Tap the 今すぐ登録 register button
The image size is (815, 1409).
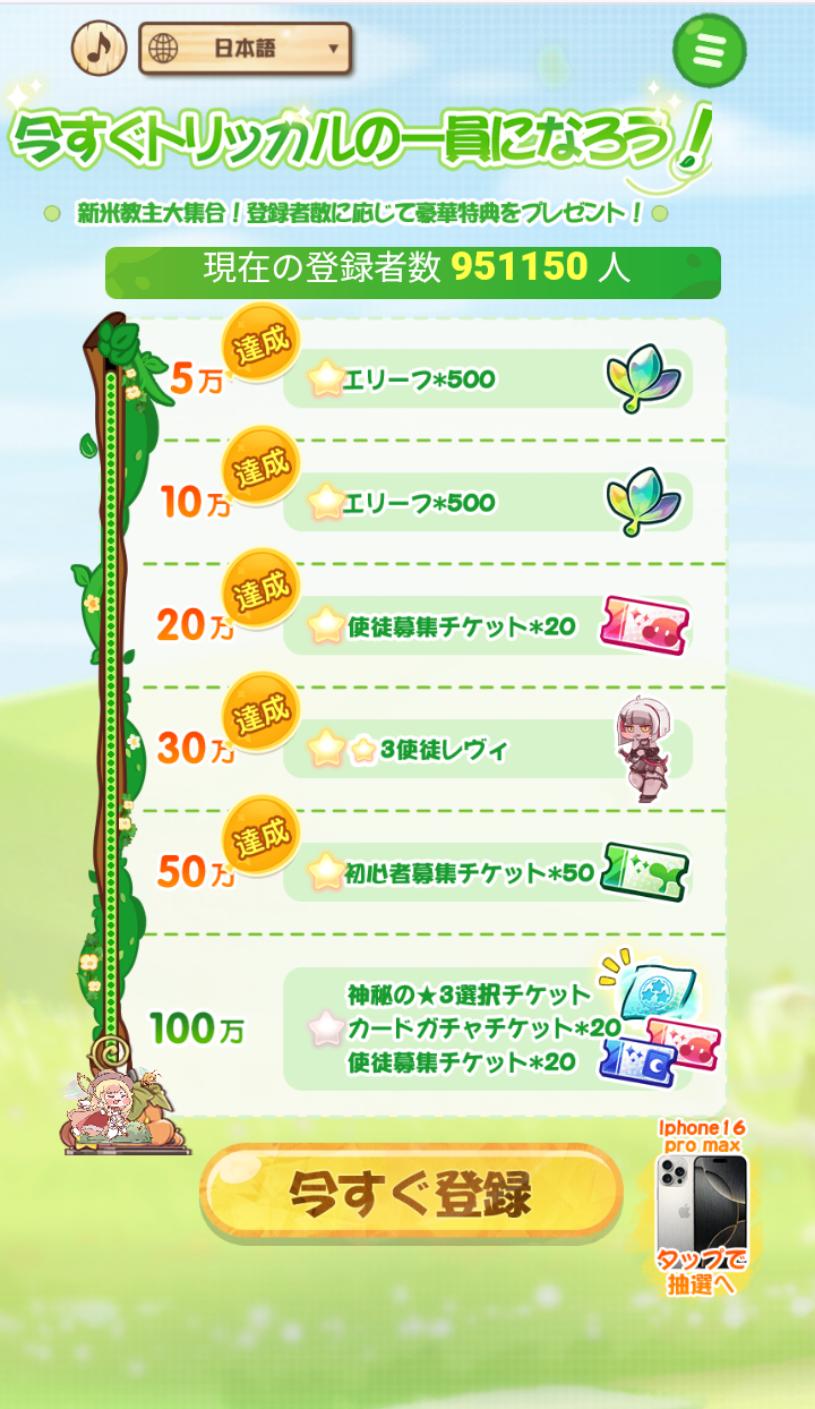(x=411, y=1193)
